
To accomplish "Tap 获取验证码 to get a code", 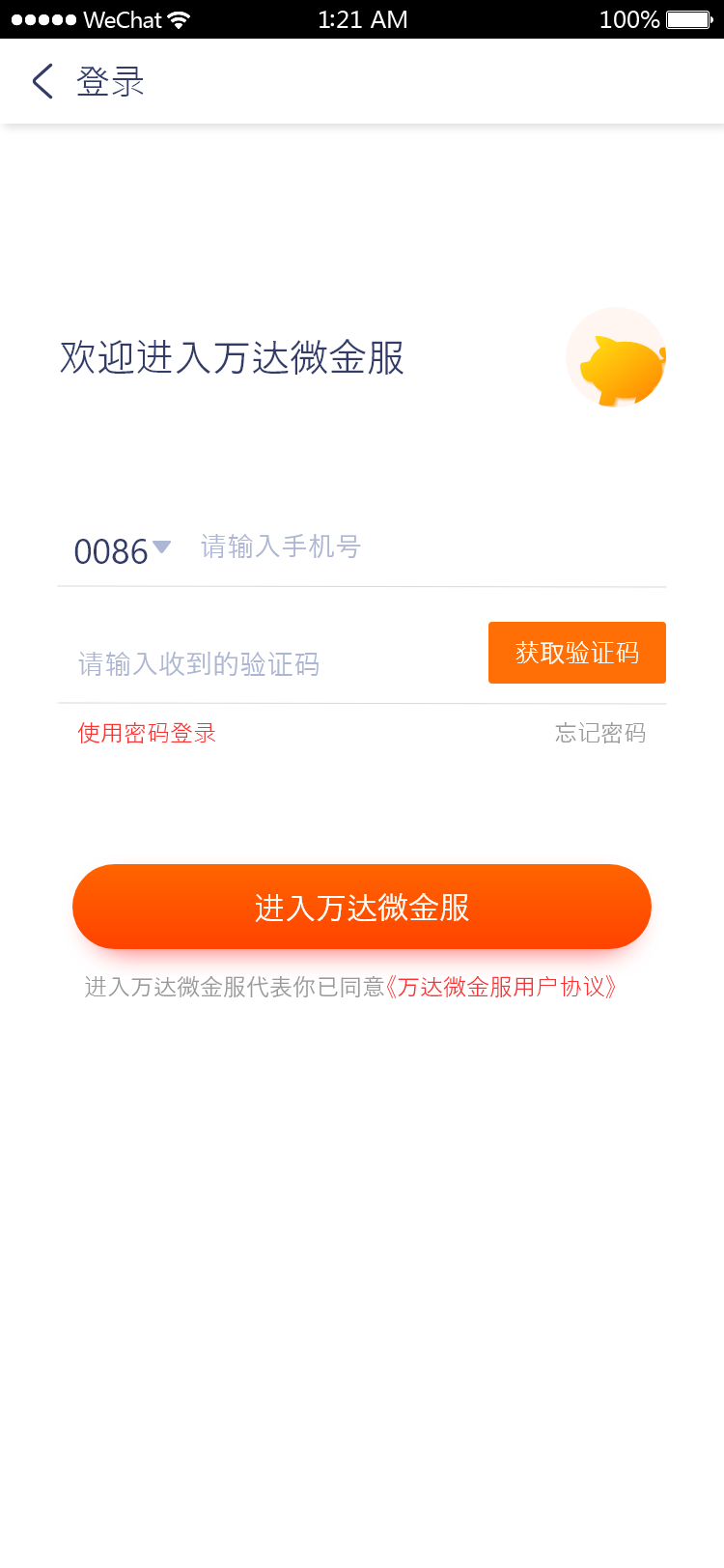I will [x=576, y=653].
